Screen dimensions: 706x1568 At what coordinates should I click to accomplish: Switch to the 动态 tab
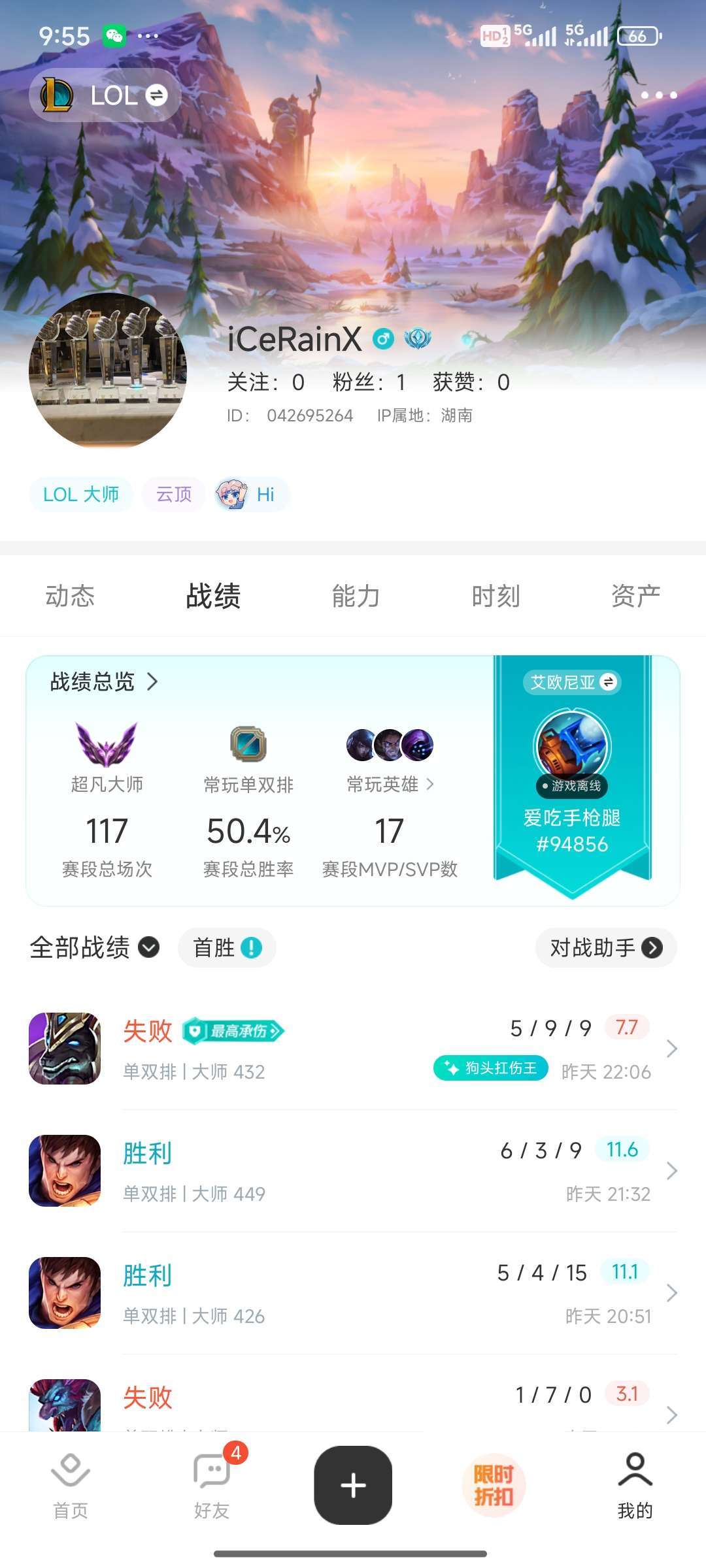71,595
